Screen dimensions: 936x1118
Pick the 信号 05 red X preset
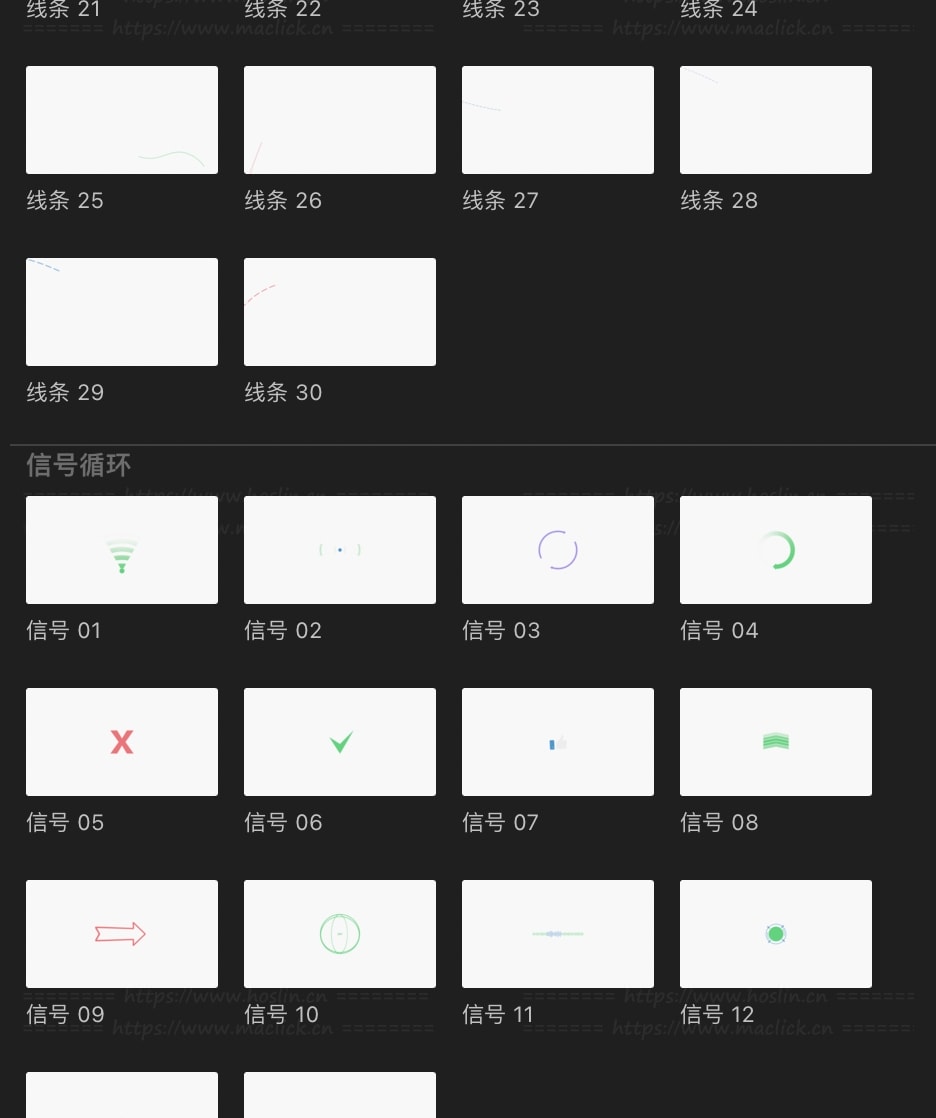point(122,742)
